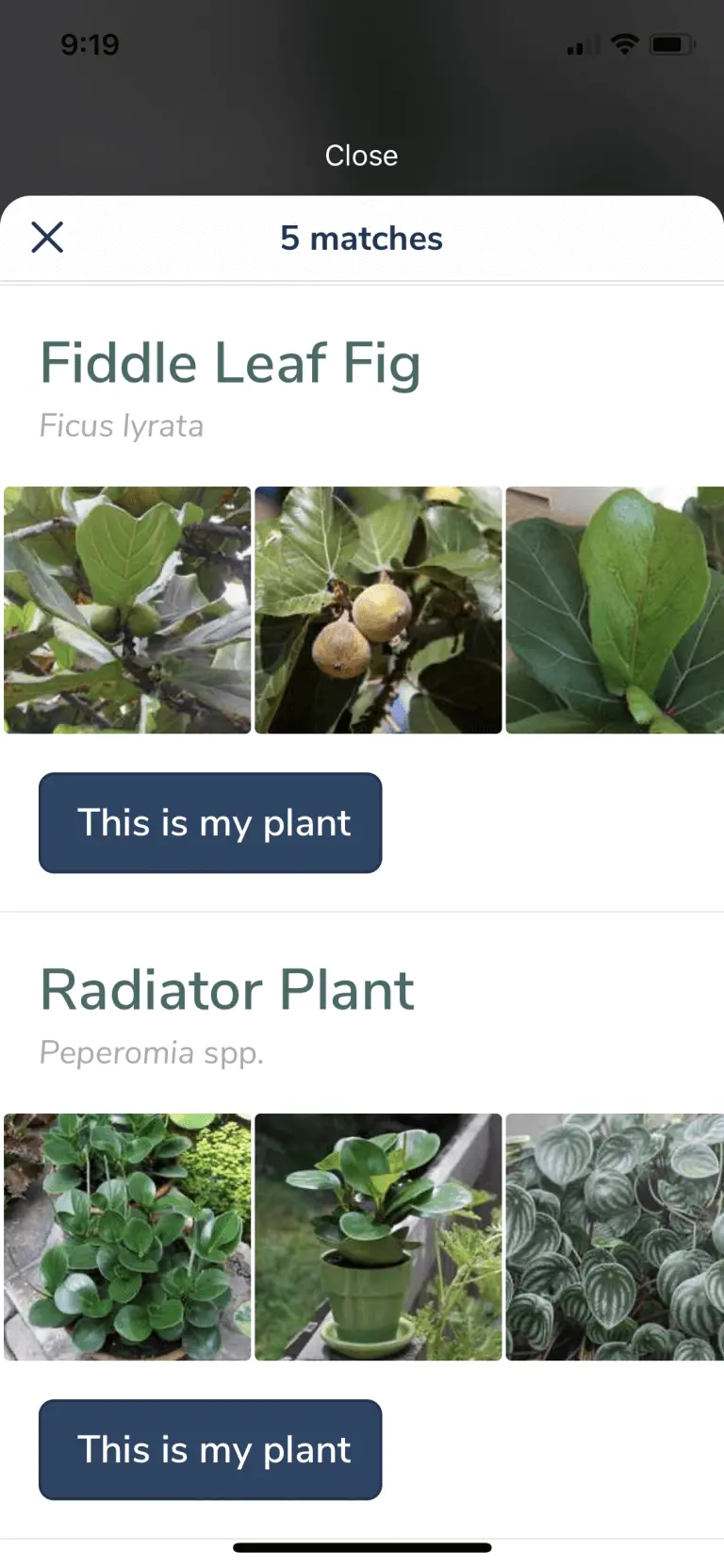724x1568 pixels.
Task: View the striped watermelon-leaf Radiator Plant photo
Action: point(615,1237)
